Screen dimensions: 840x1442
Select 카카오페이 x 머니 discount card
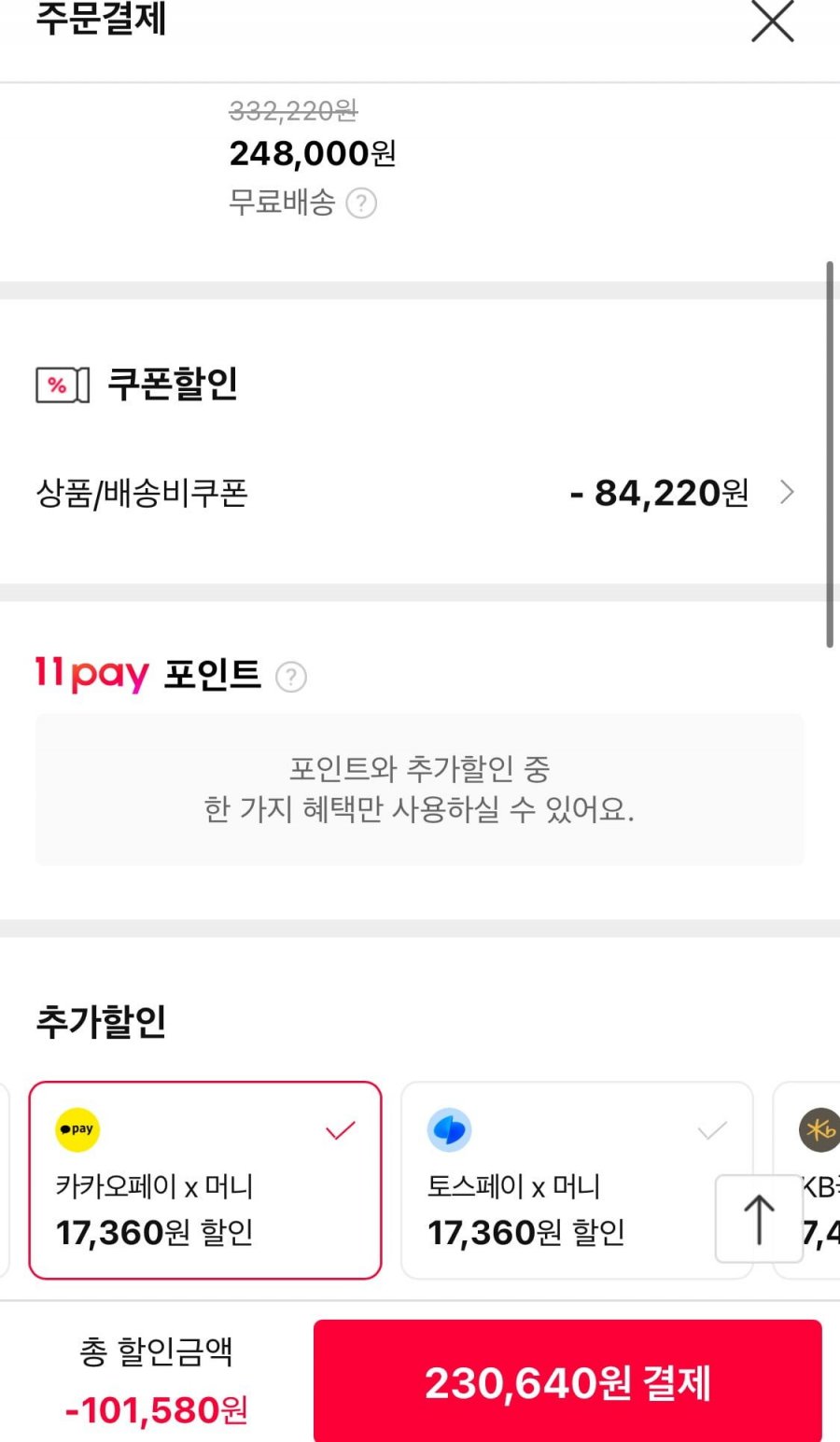(205, 1181)
